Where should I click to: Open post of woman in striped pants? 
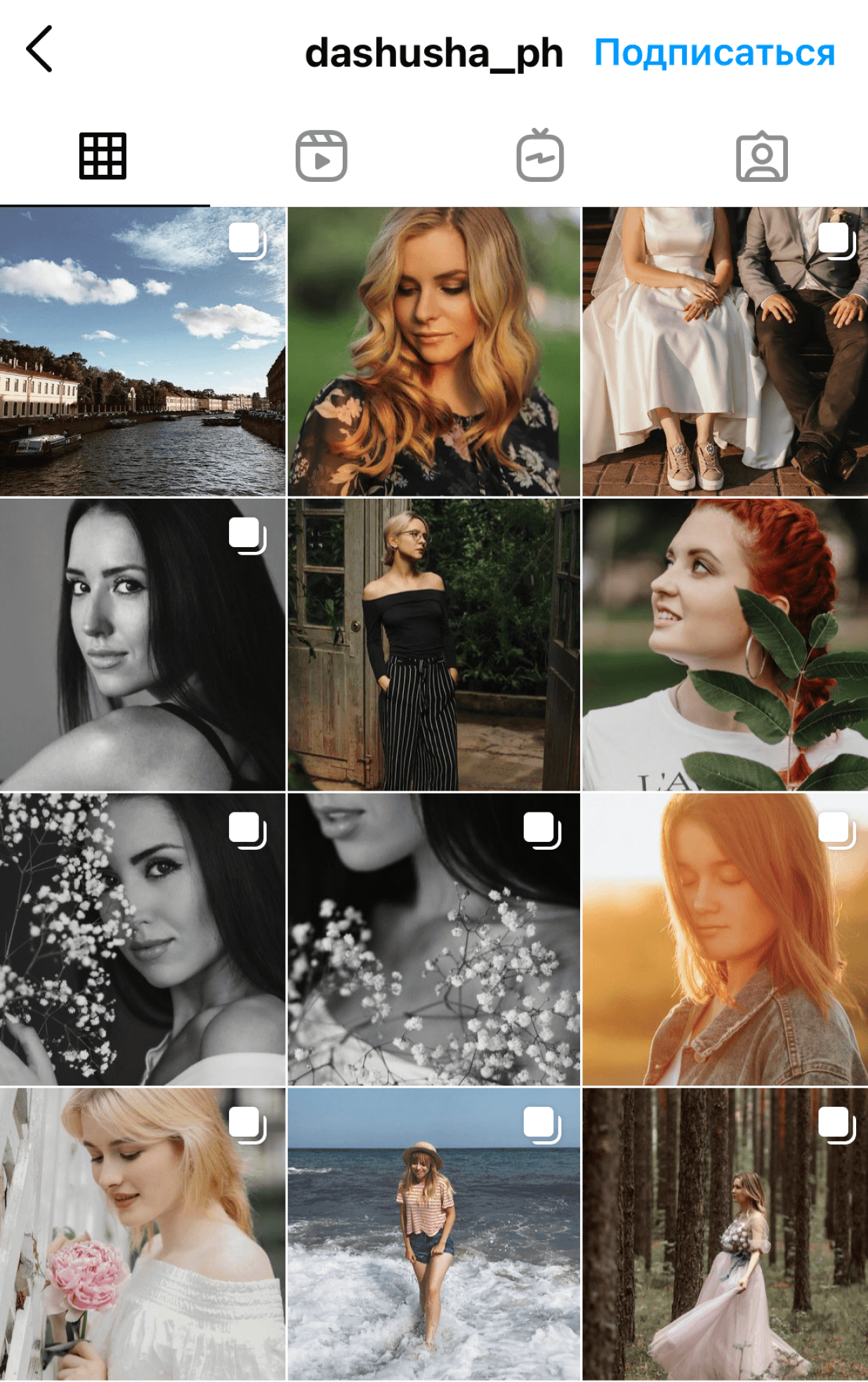[434, 645]
